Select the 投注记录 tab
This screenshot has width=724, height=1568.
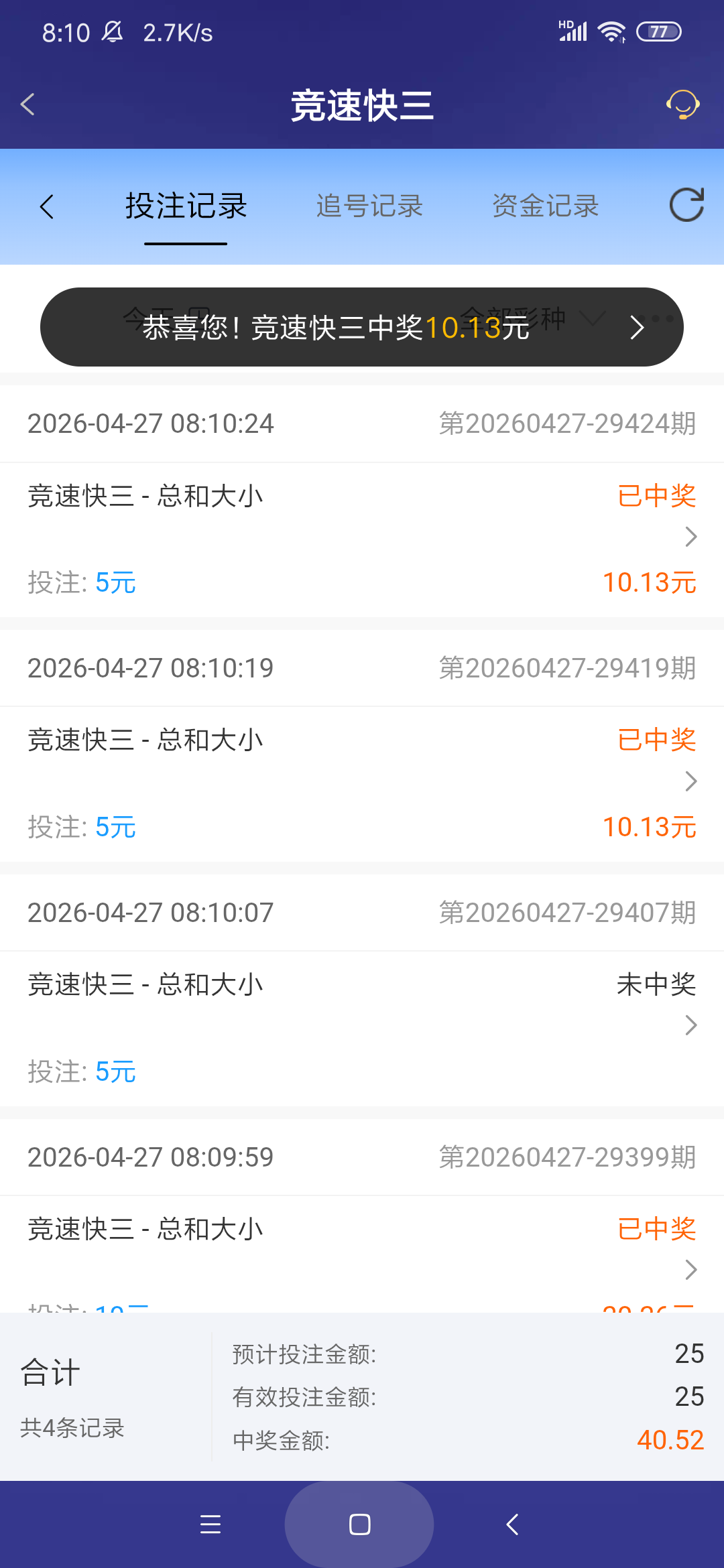(186, 206)
